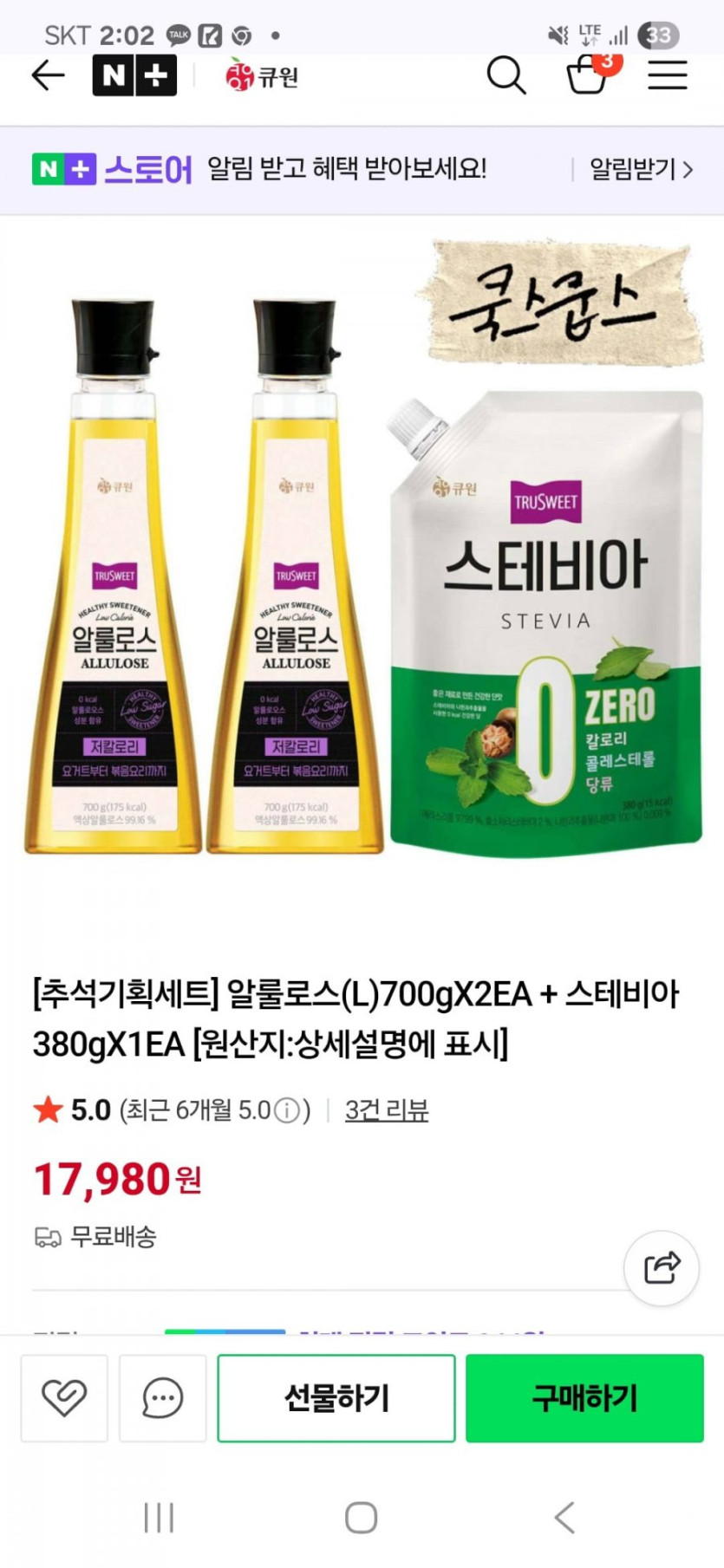724x1568 pixels.
Task: Go to the system home screen
Action: click(x=361, y=1518)
